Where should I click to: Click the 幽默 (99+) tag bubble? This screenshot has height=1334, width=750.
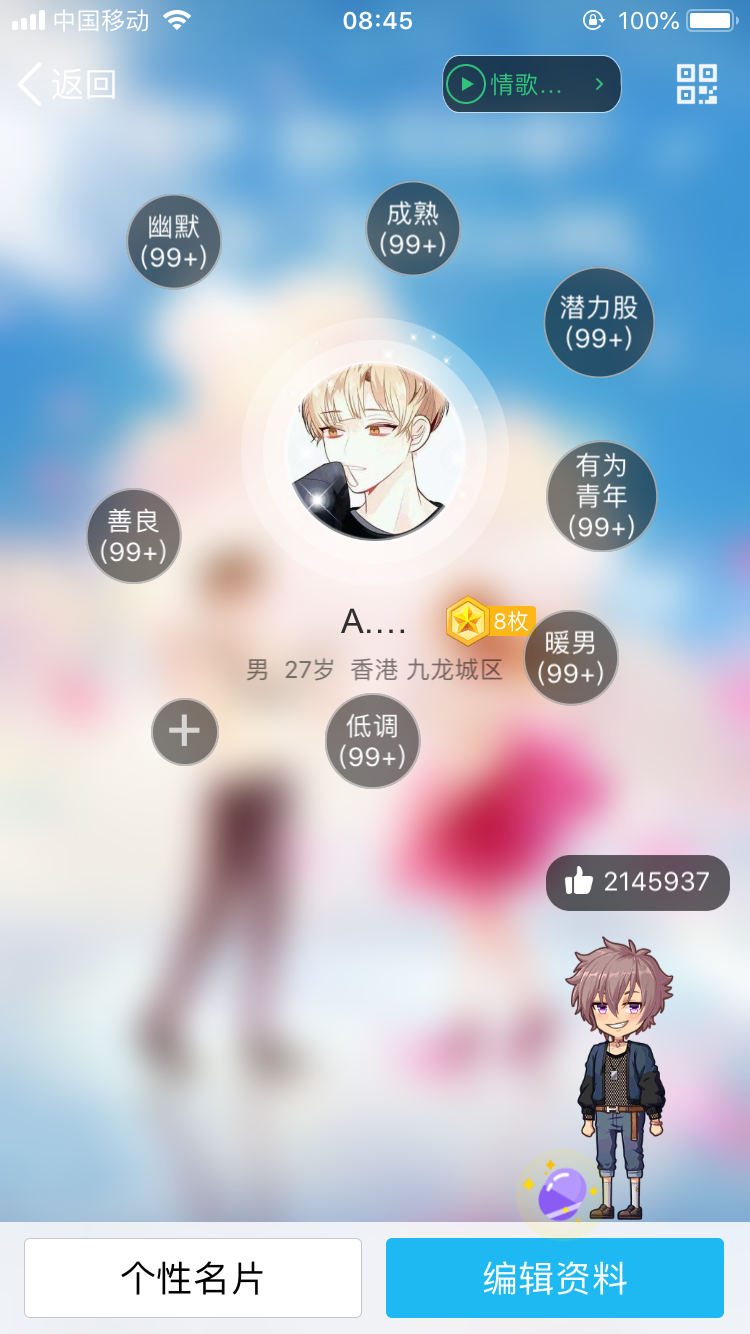[173, 240]
